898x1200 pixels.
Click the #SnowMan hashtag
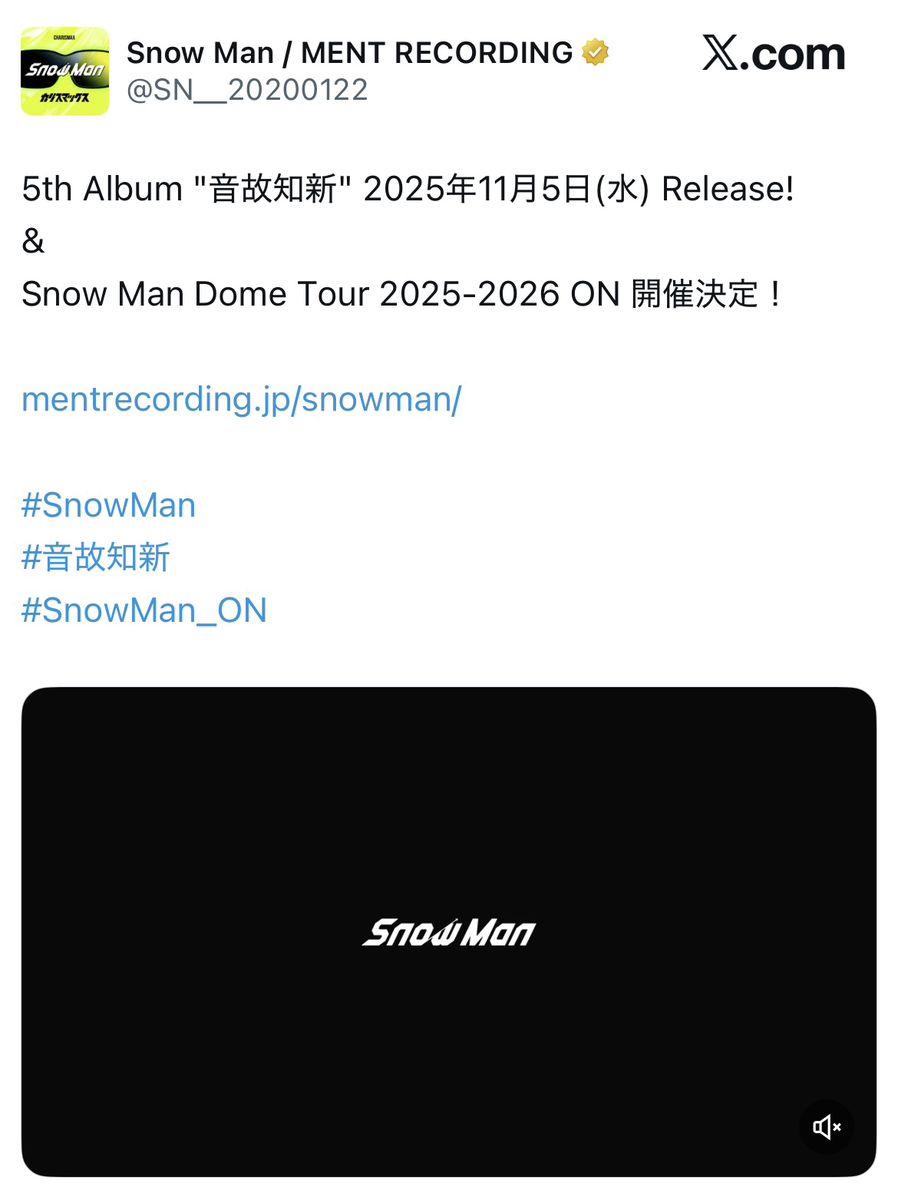tap(108, 505)
